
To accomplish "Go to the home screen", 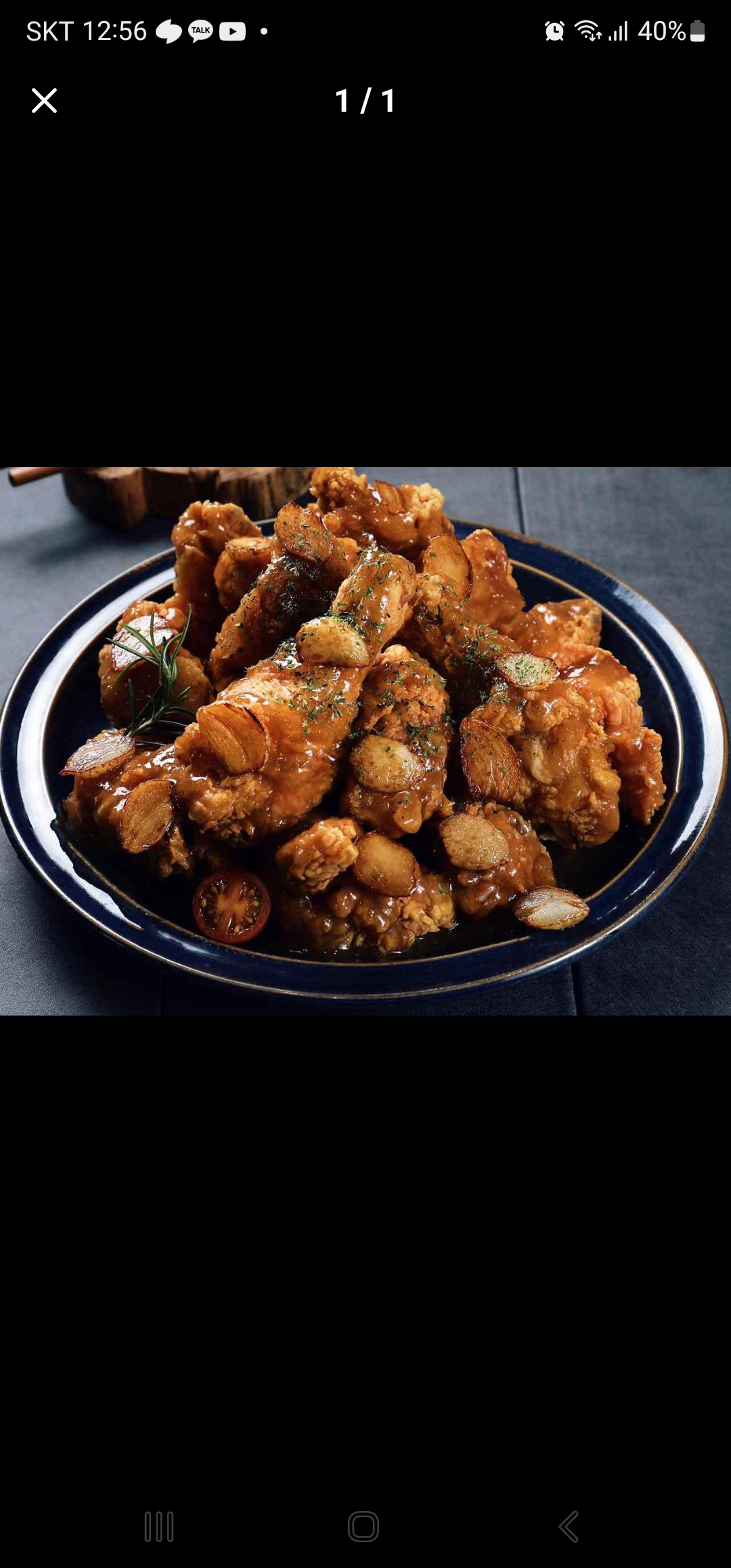I will tap(363, 1527).
